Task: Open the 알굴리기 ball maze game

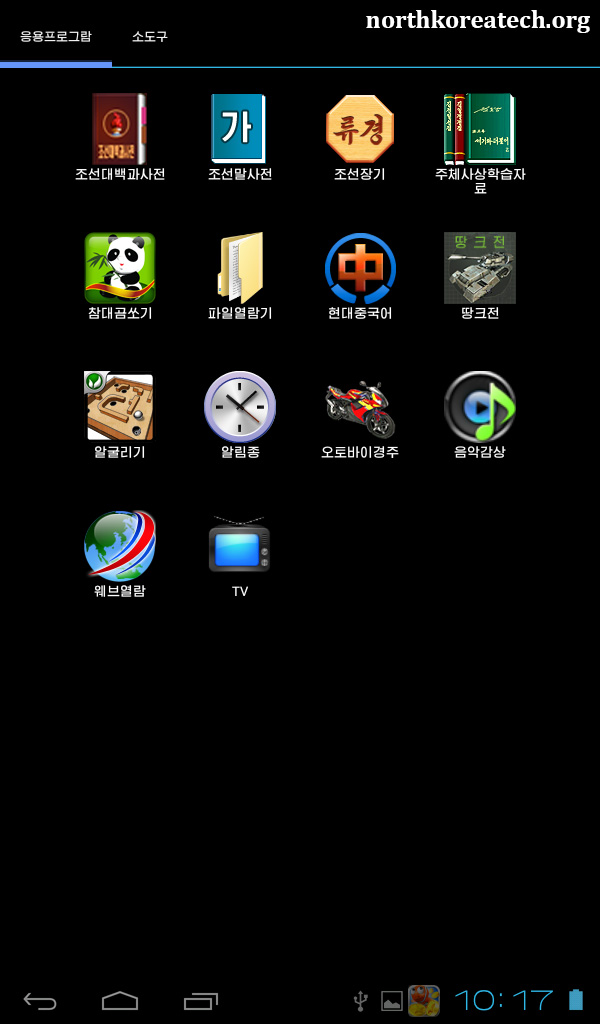Action: pos(120,407)
